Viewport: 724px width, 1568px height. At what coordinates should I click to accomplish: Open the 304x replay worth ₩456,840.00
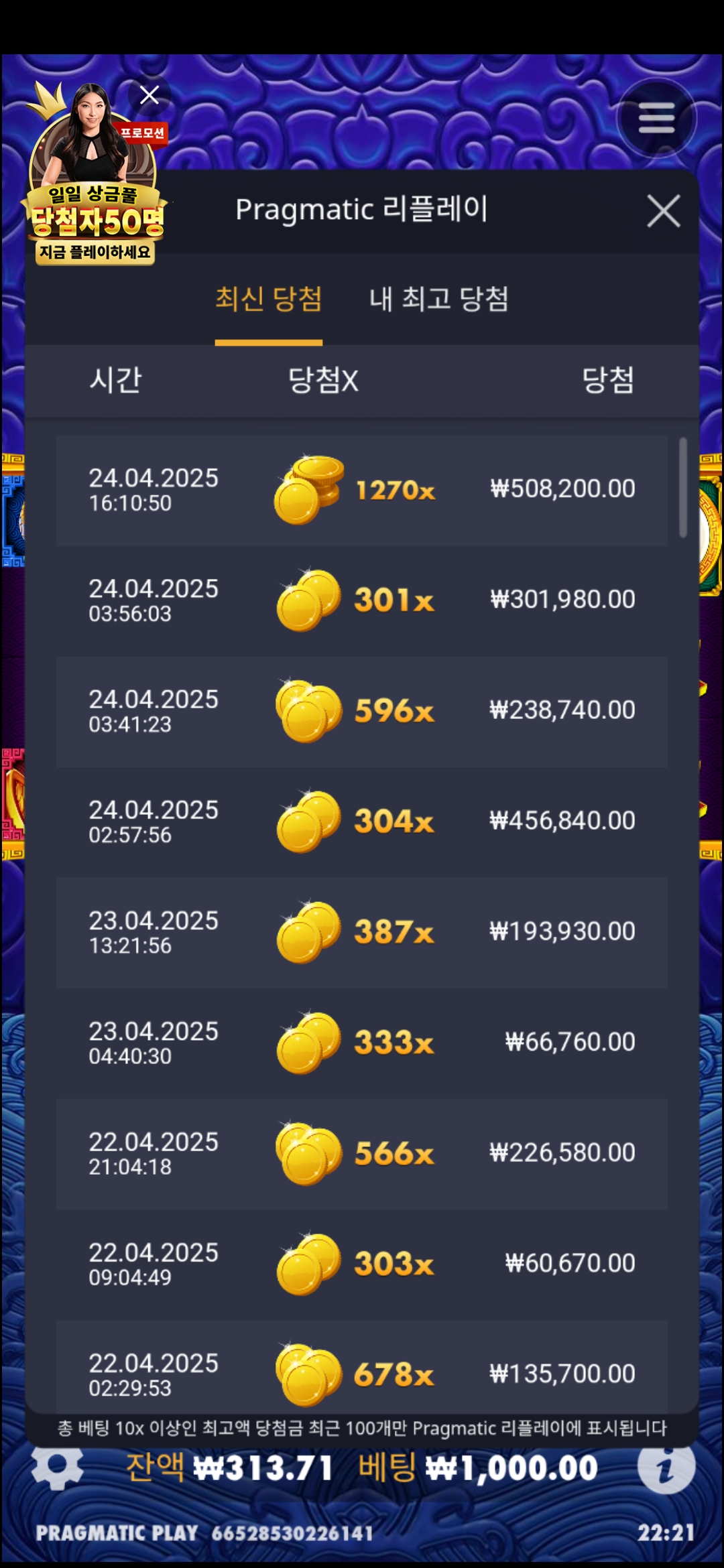pos(362,822)
